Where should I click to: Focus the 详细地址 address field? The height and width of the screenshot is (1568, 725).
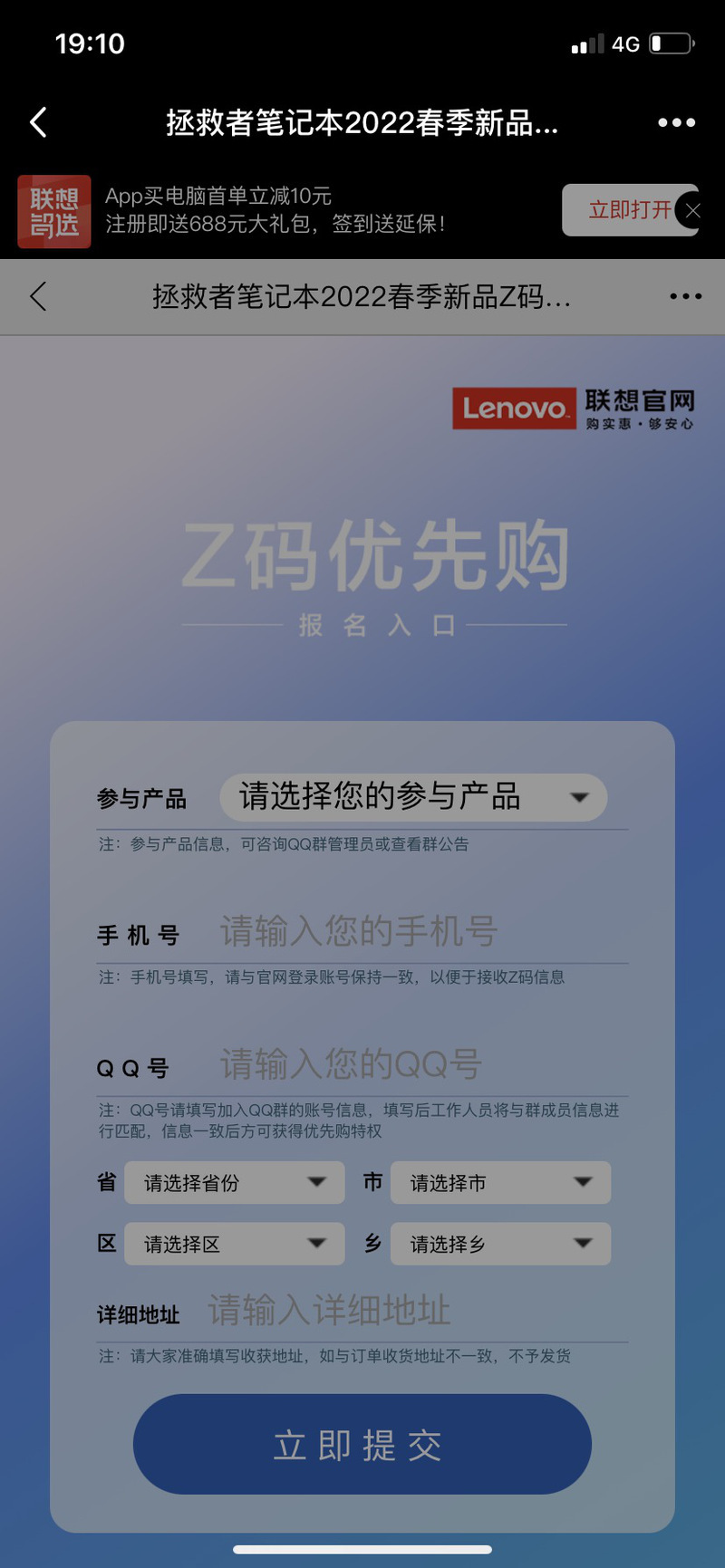click(417, 1311)
